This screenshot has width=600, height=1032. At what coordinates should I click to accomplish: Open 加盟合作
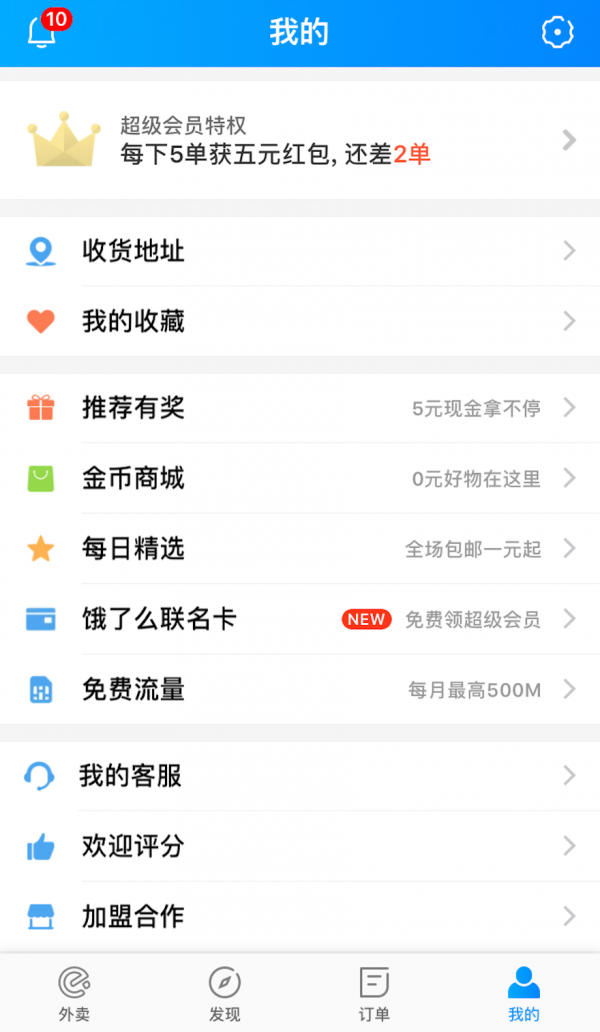pos(300,916)
